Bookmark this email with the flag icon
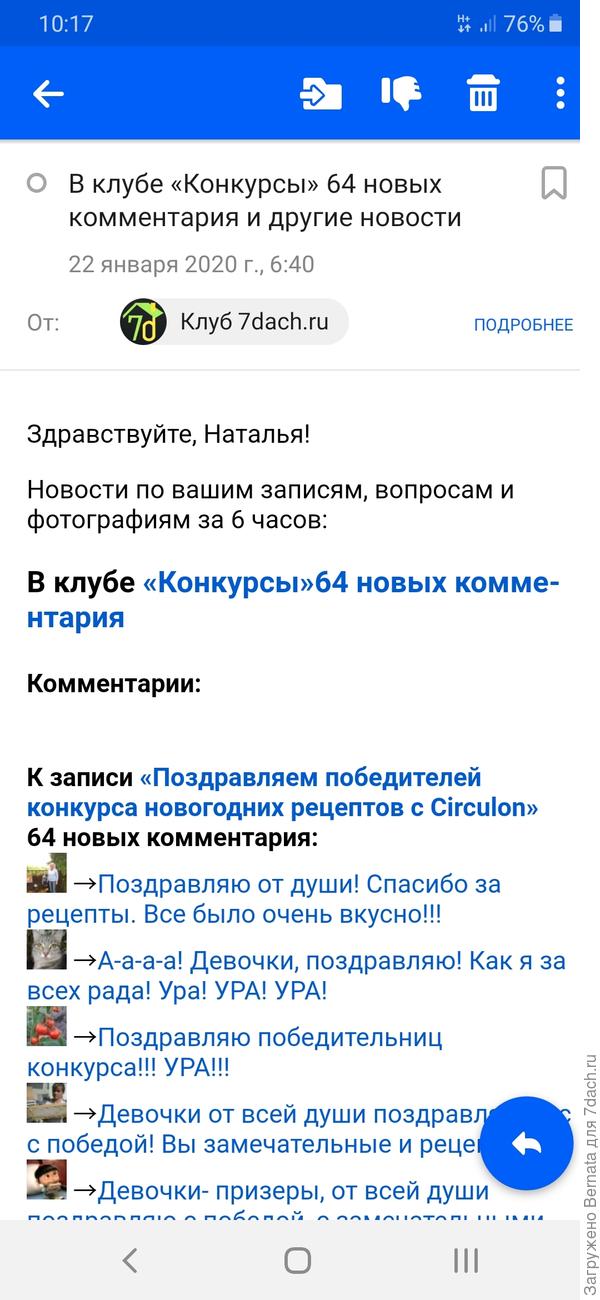 tap(553, 184)
